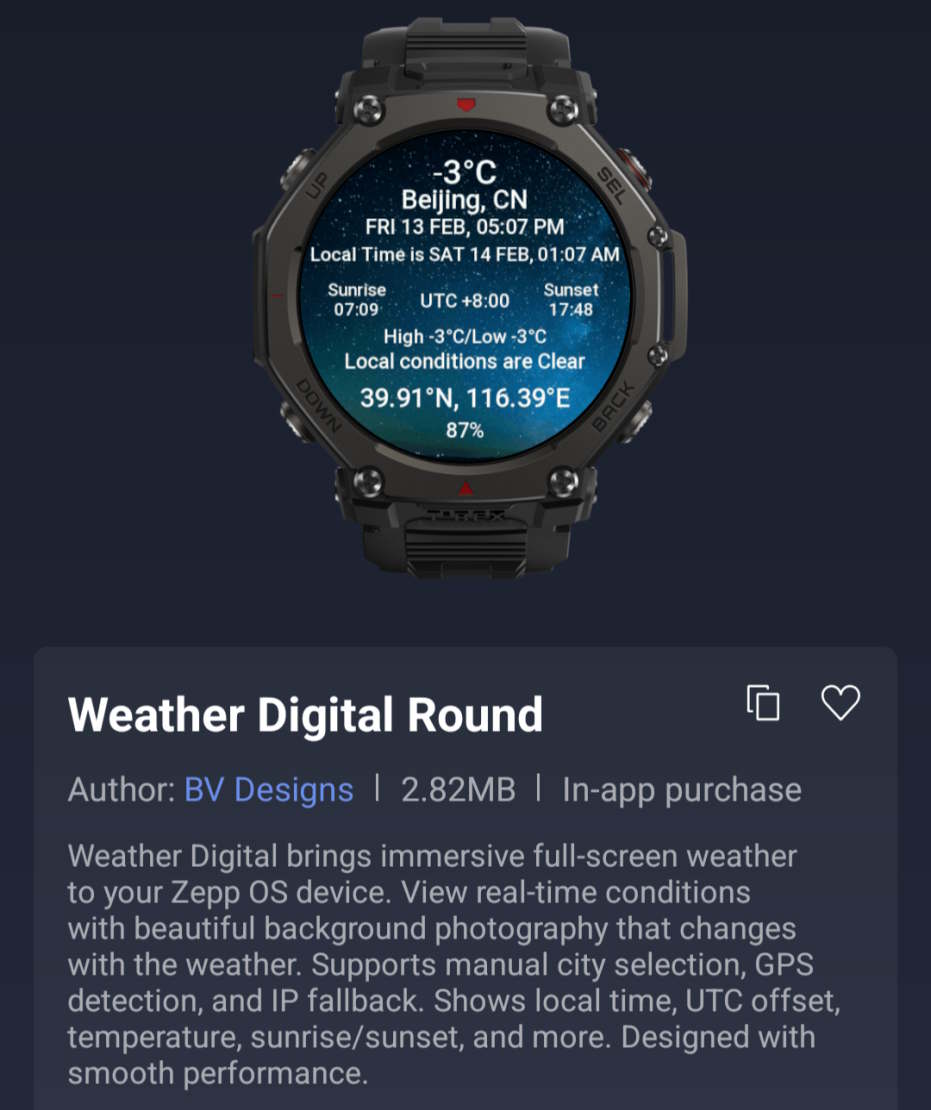Viewport: 931px width, 1110px height.
Task: Open the BV Designs author page
Action: tap(268, 790)
